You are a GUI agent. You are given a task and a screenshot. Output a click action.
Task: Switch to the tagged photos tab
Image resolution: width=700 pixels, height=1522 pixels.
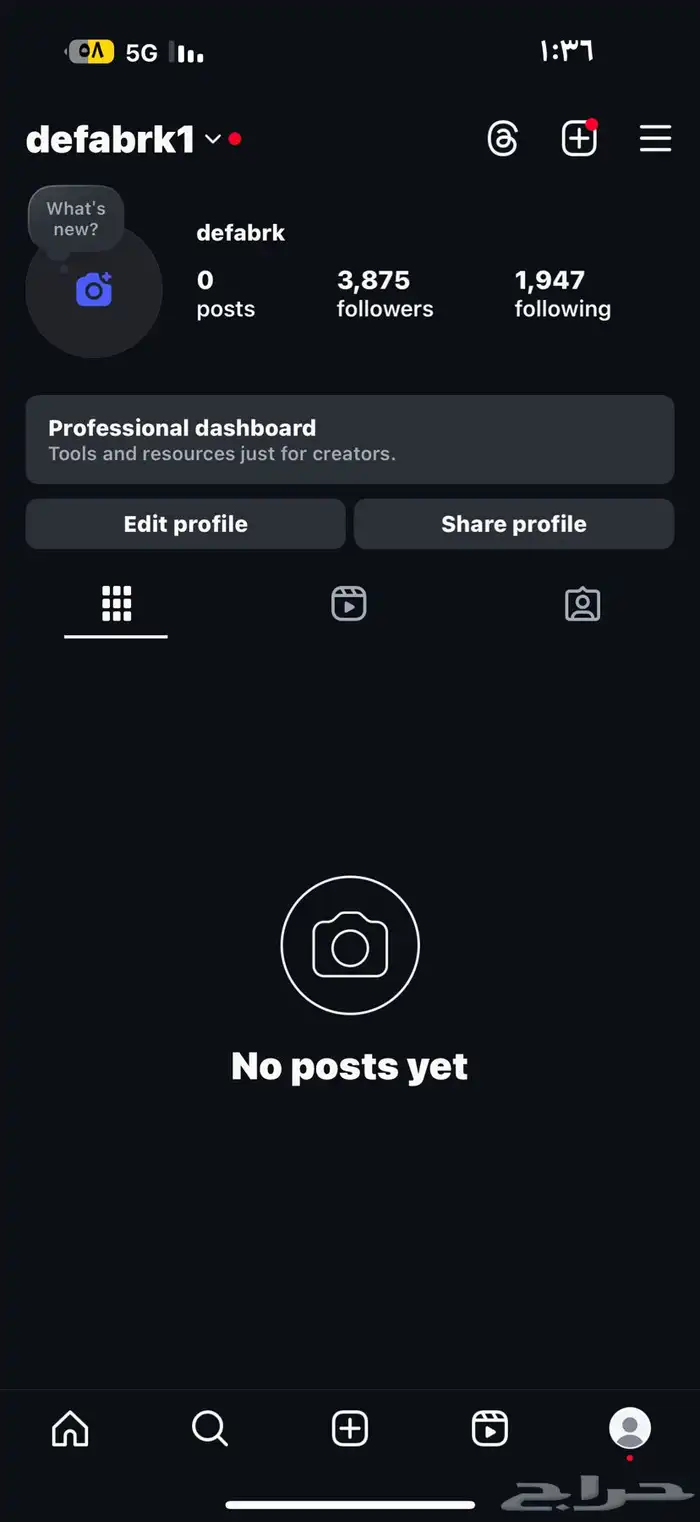click(x=582, y=604)
